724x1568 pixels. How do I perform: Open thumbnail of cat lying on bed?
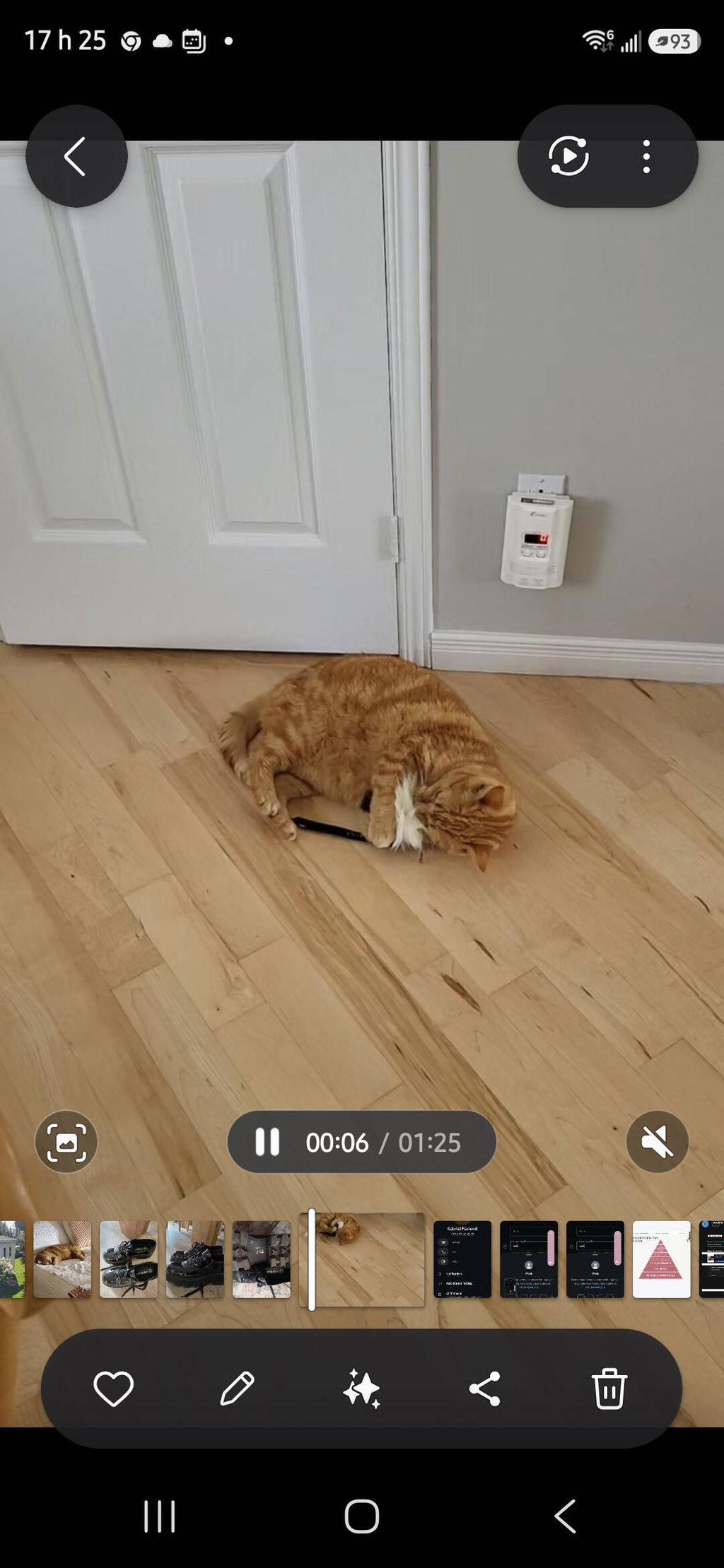point(62,1259)
